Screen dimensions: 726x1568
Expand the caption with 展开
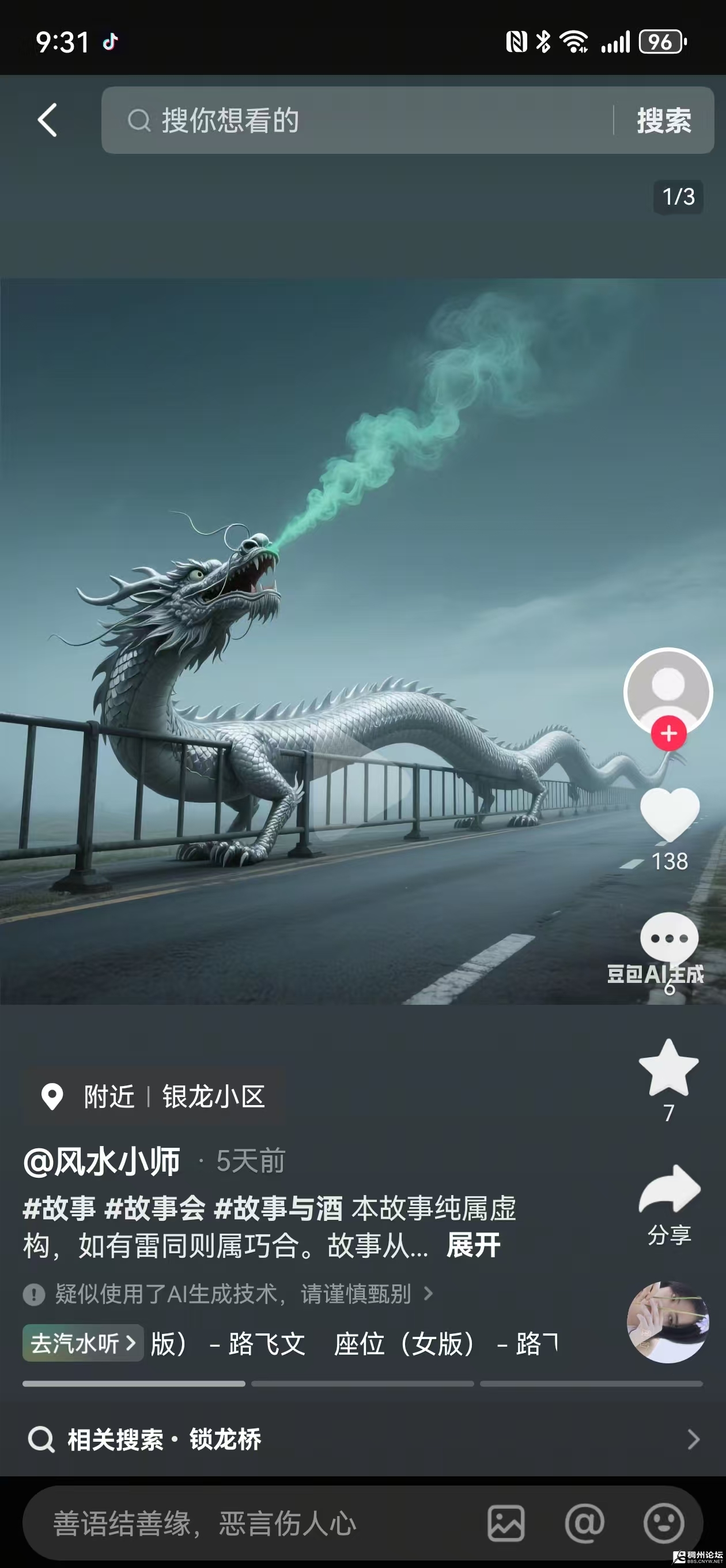(x=474, y=1245)
